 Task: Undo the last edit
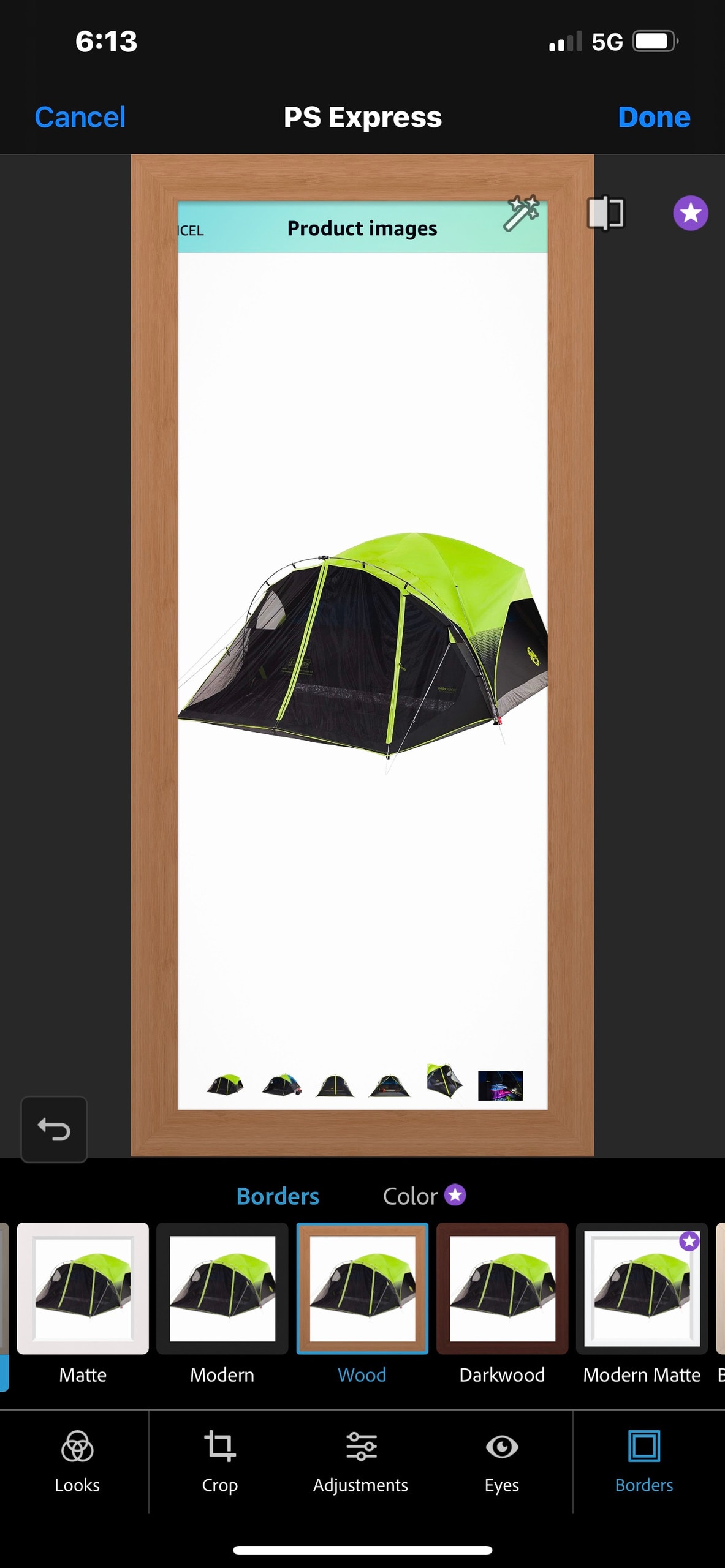coord(54,1129)
